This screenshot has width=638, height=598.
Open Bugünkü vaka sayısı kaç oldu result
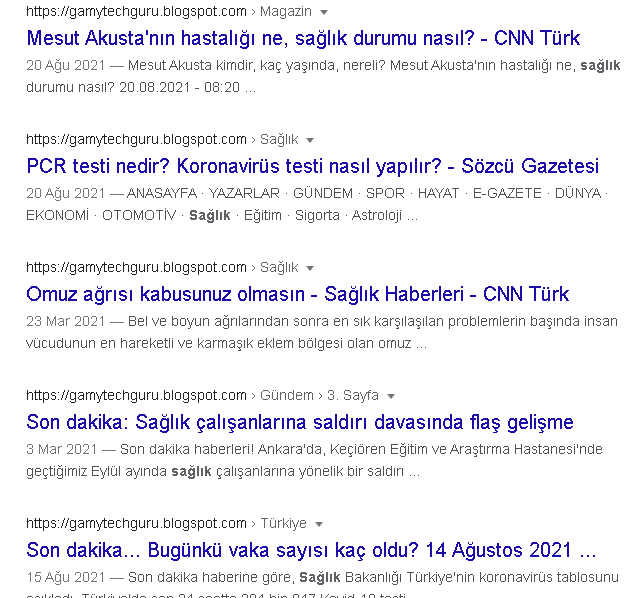[311, 550]
